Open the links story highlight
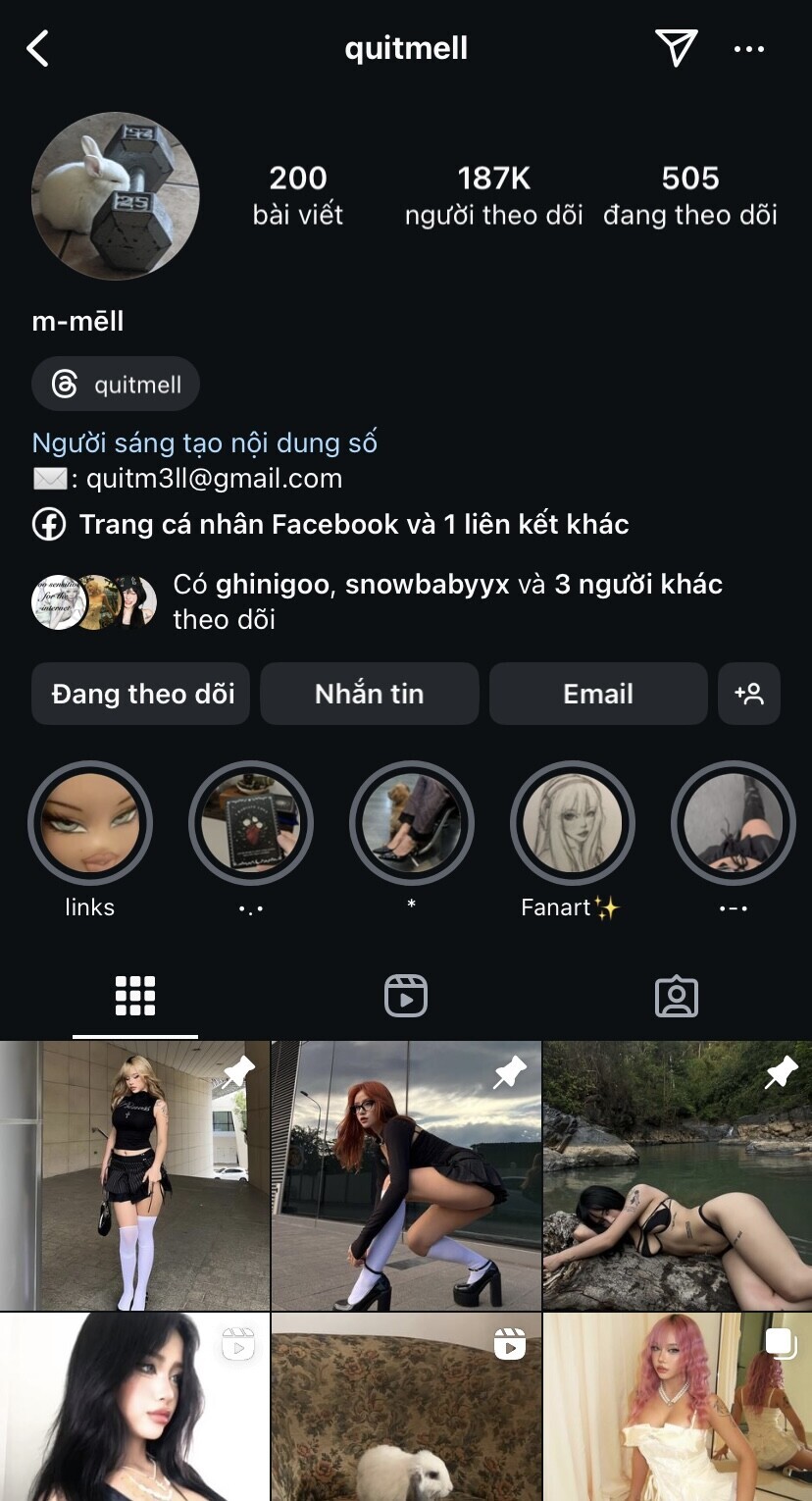812x1501 pixels. pos(90,824)
